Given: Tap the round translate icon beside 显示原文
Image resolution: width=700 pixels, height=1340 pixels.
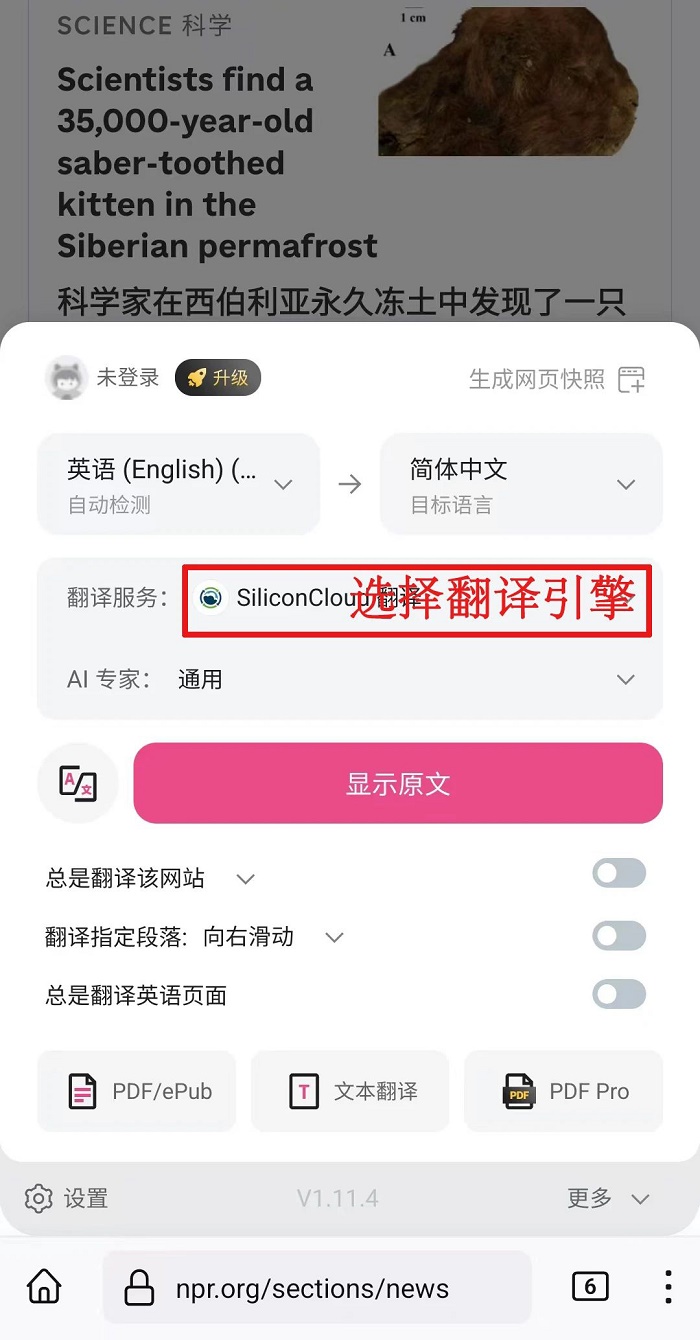Looking at the screenshot, I should [x=78, y=783].
